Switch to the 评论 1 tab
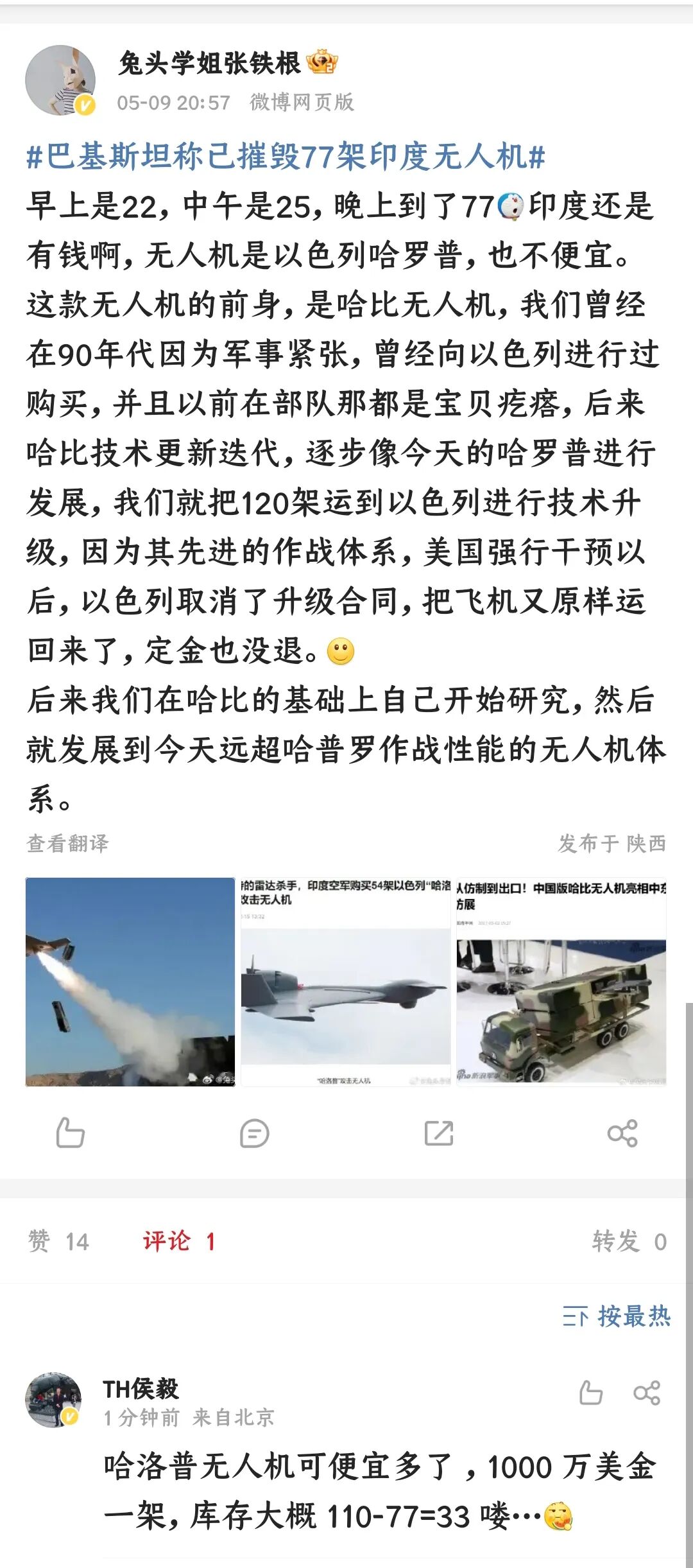This screenshot has height=1568, width=693. [x=178, y=1241]
